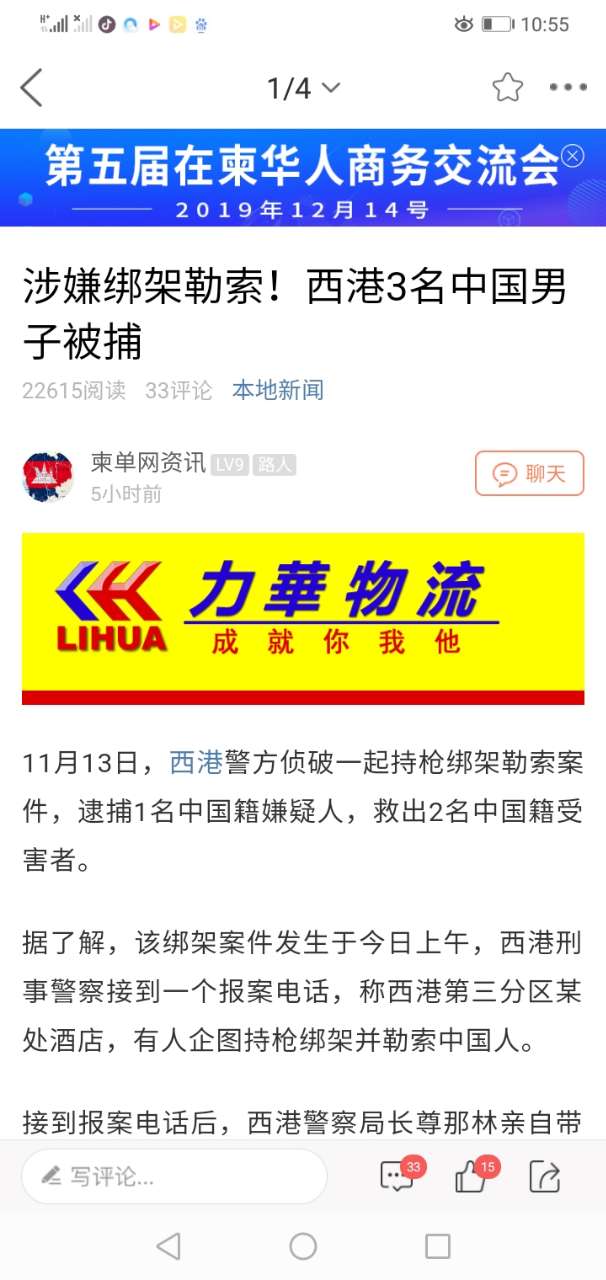Screen dimensions: 606x1280
Task: Open the 力華物流 advertisement banner
Action: [x=303, y=618]
